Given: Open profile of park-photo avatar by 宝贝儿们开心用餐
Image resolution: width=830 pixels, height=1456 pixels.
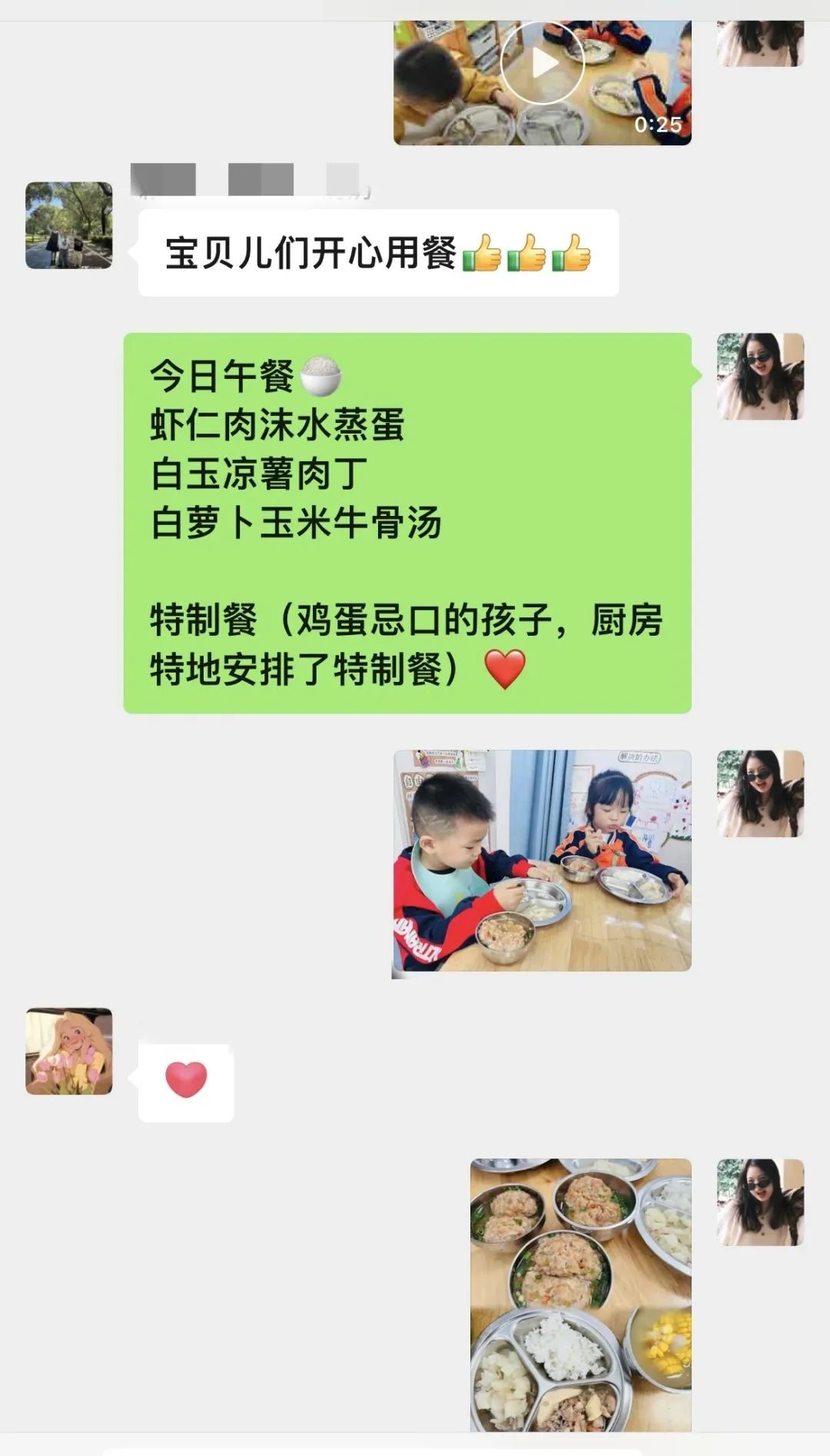Looking at the screenshot, I should tap(69, 225).
